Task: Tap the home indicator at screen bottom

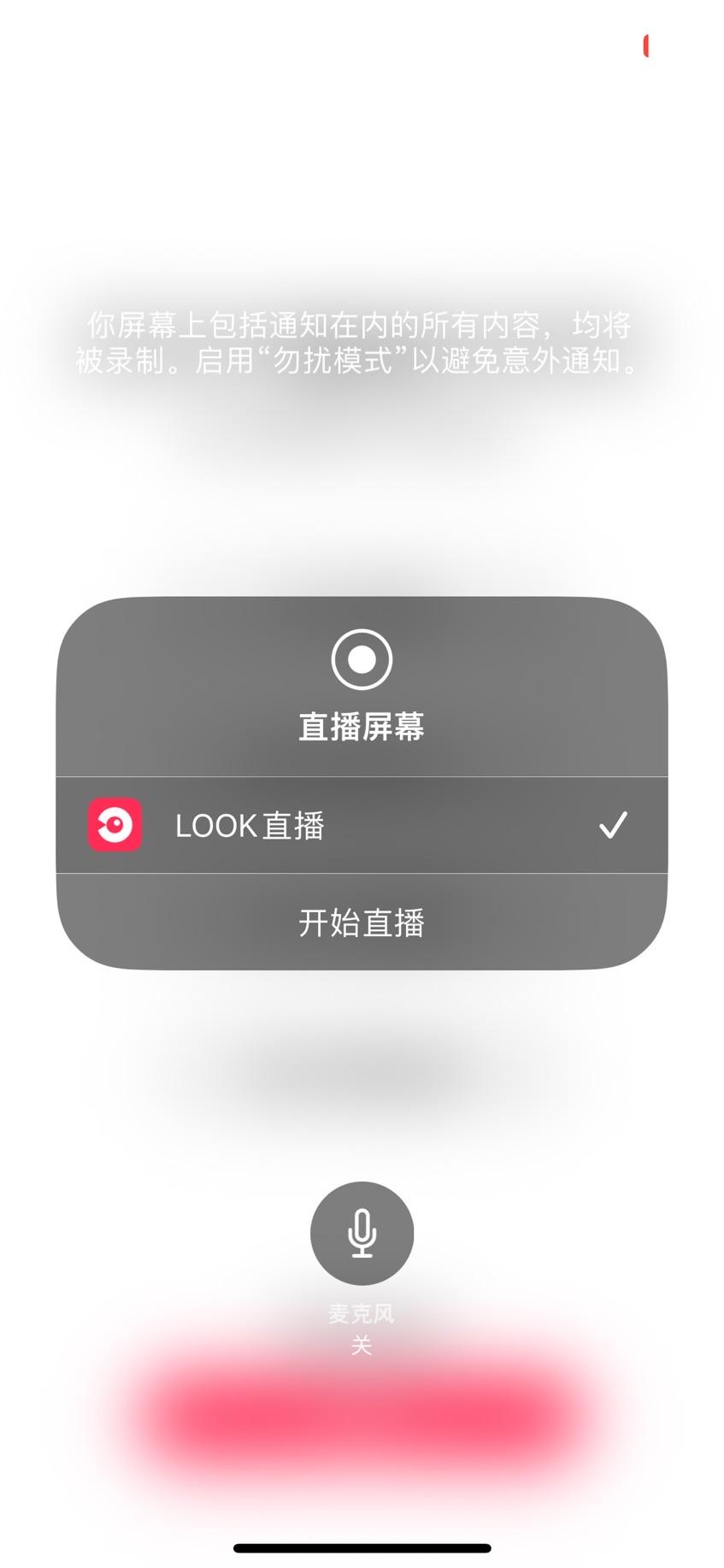Action: click(362, 1546)
